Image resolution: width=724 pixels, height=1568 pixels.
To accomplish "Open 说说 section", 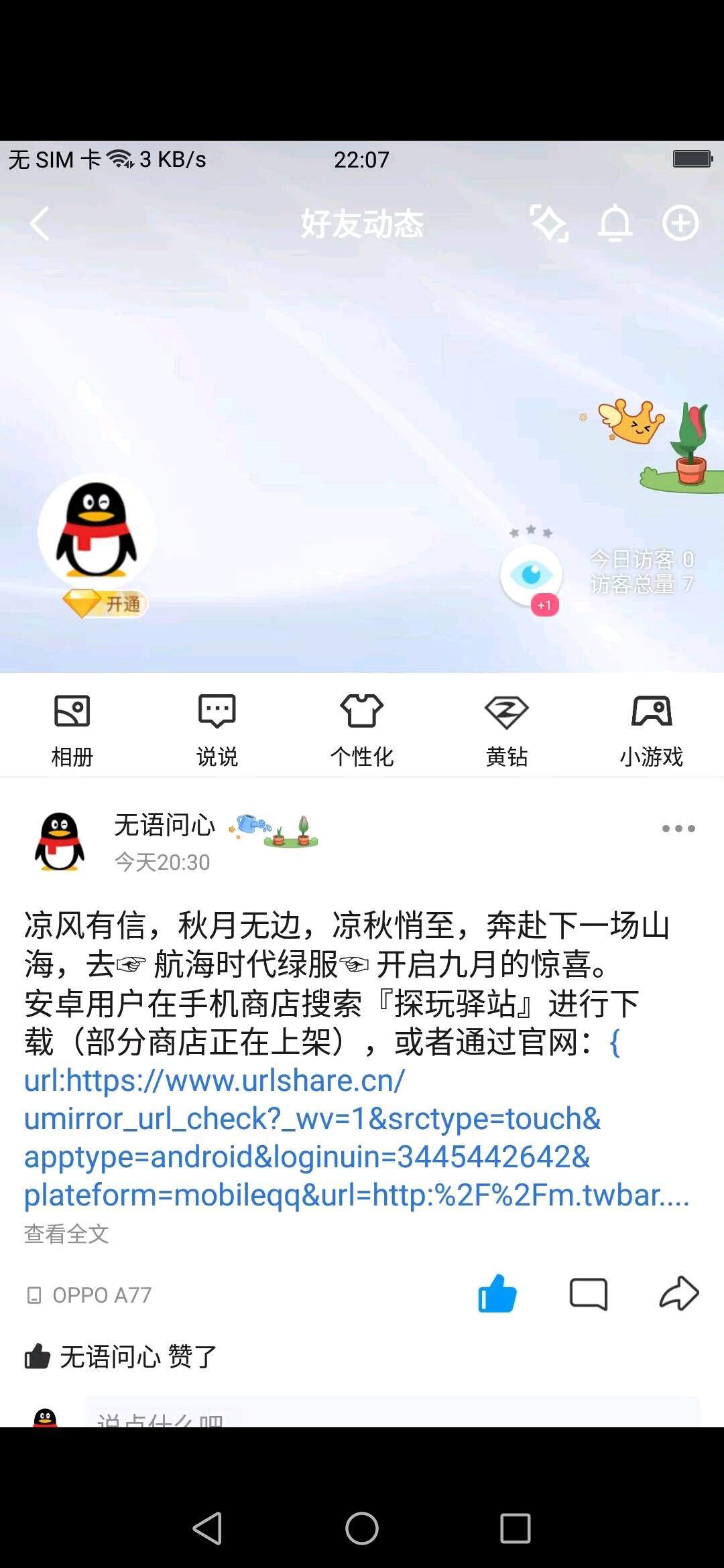I will pyautogui.click(x=217, y=730).
